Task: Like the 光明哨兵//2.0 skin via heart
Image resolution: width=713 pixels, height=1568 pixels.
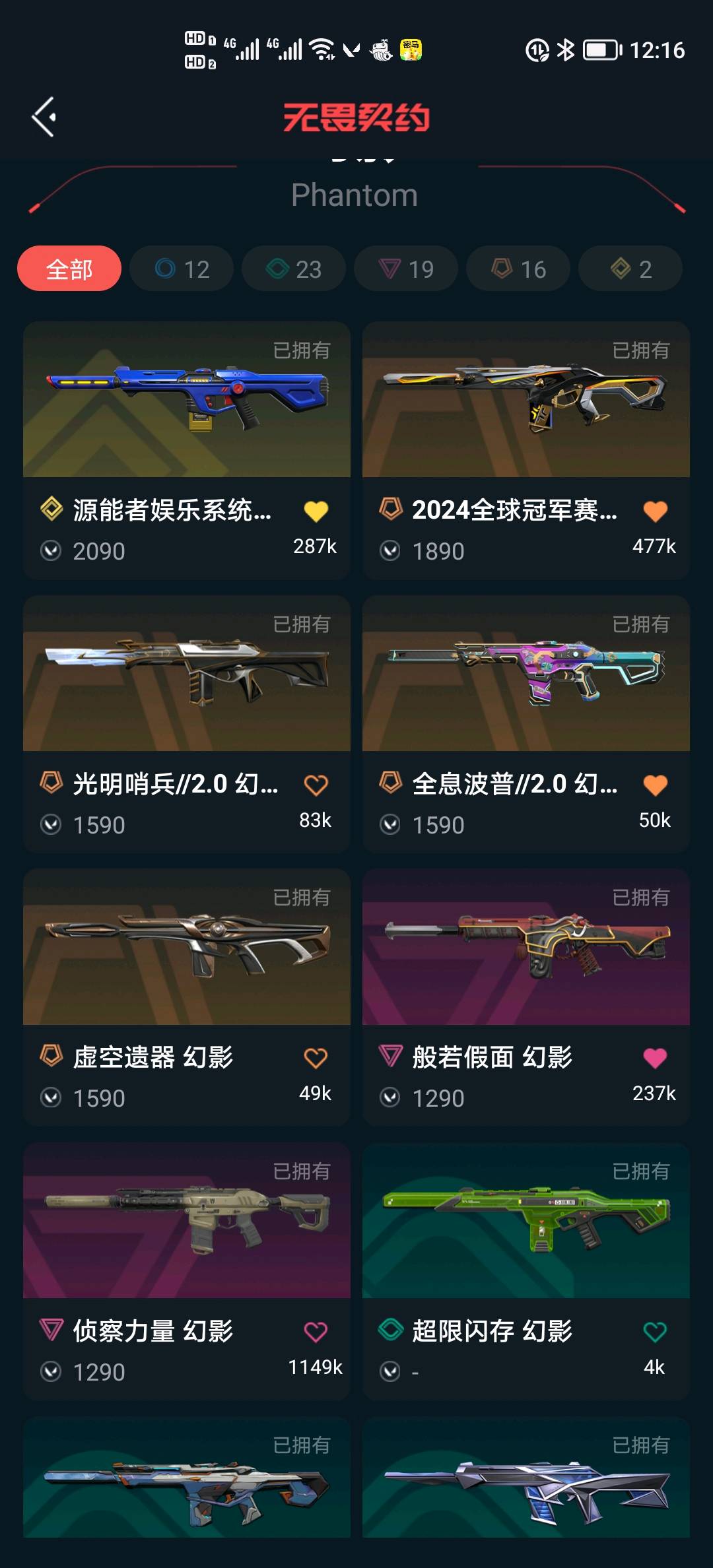Action: (x=316, y=785)
